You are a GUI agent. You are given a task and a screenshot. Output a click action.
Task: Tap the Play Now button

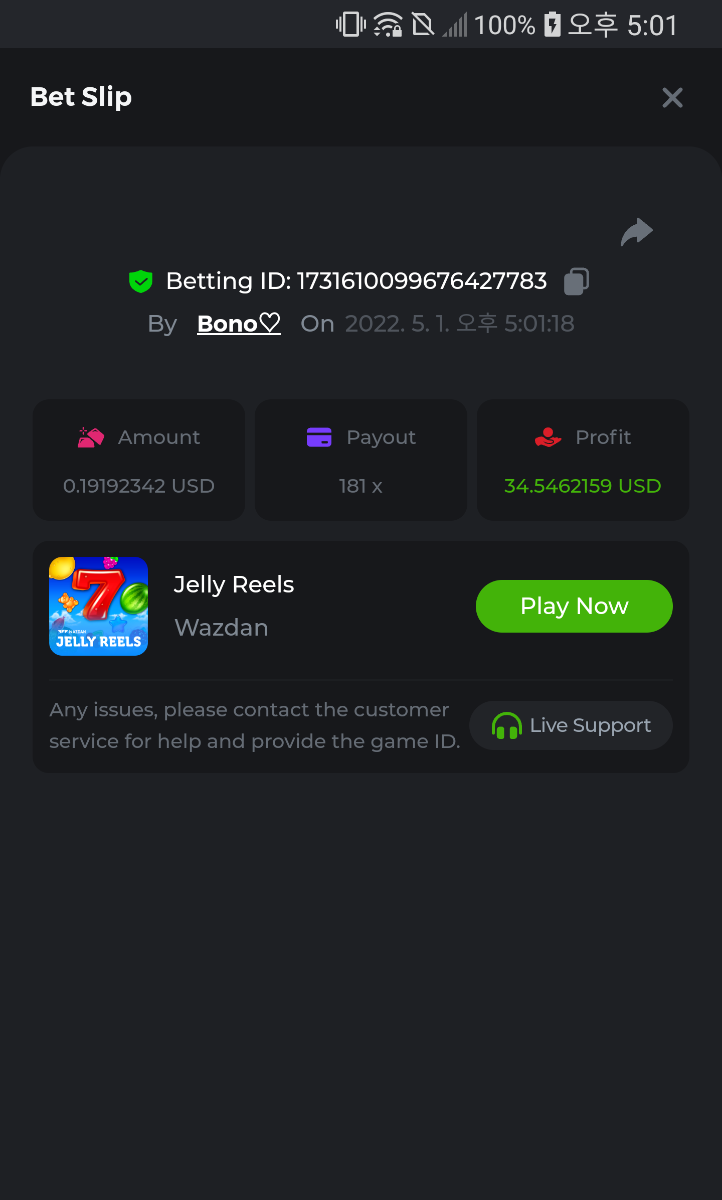pos(574,606)
